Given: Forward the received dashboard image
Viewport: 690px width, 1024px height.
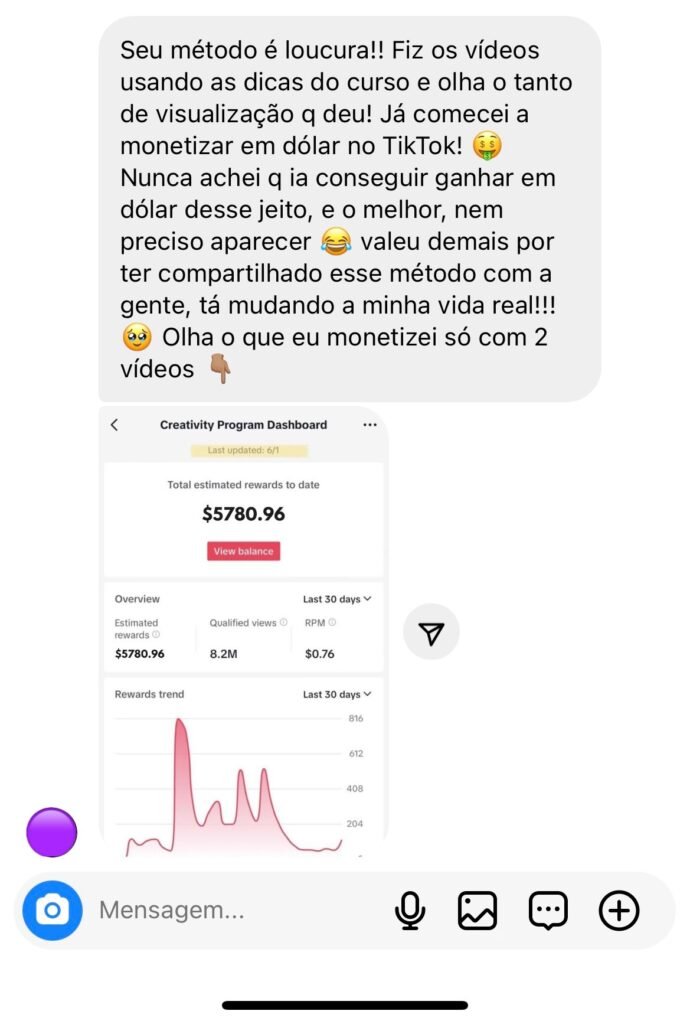Looking at the screenshot, I should [x=431, y=632].
